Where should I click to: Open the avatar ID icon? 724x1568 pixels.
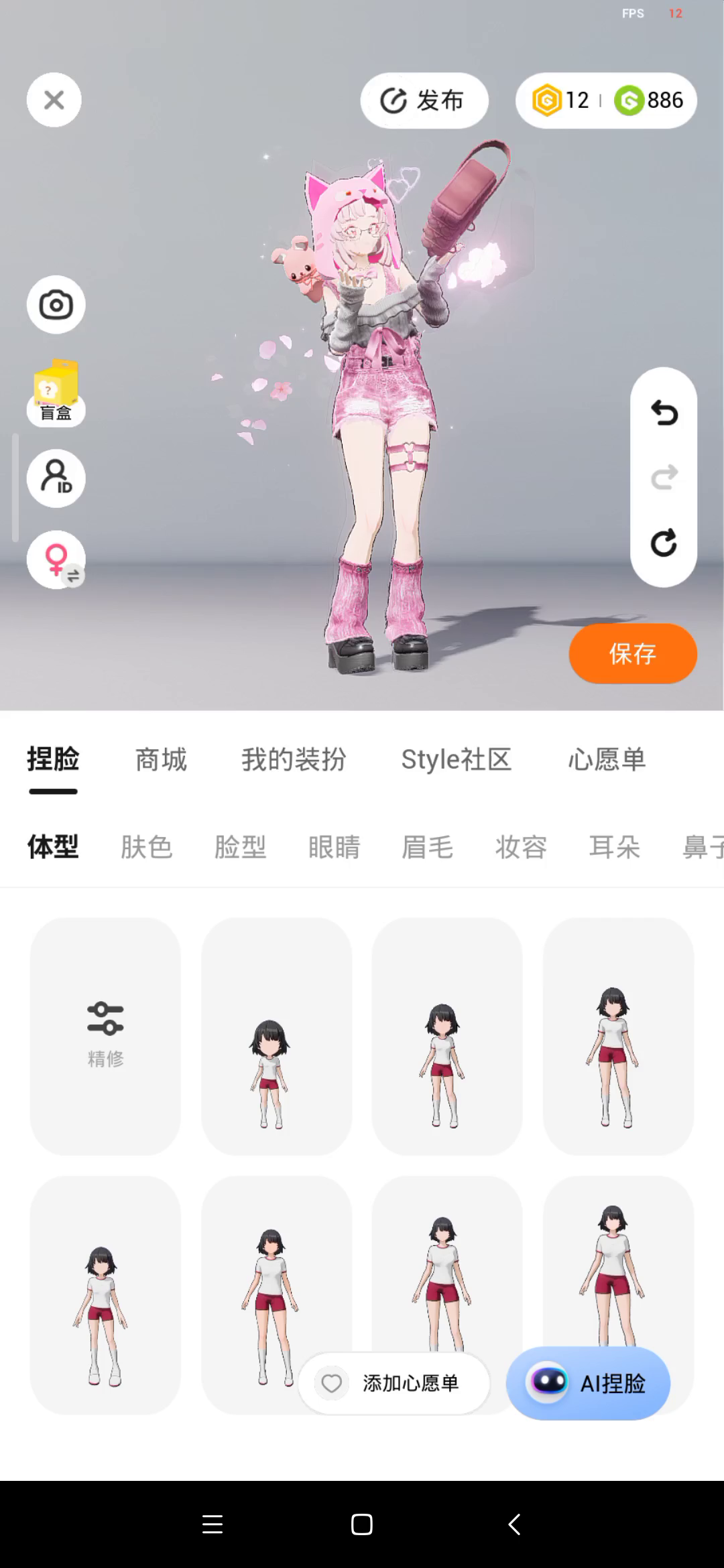coord(56,478)
